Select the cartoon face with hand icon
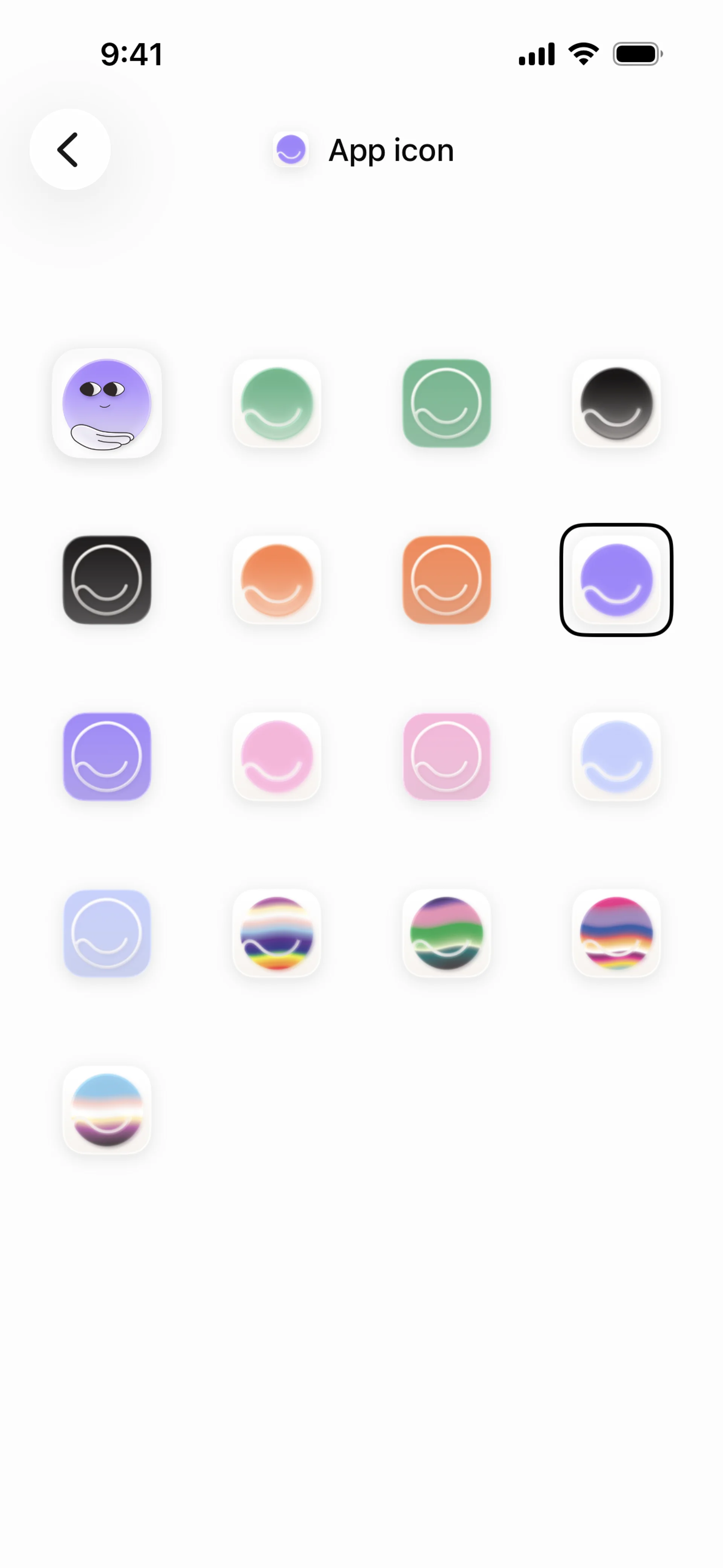723x1568 pixels. (x=107, y=403)
